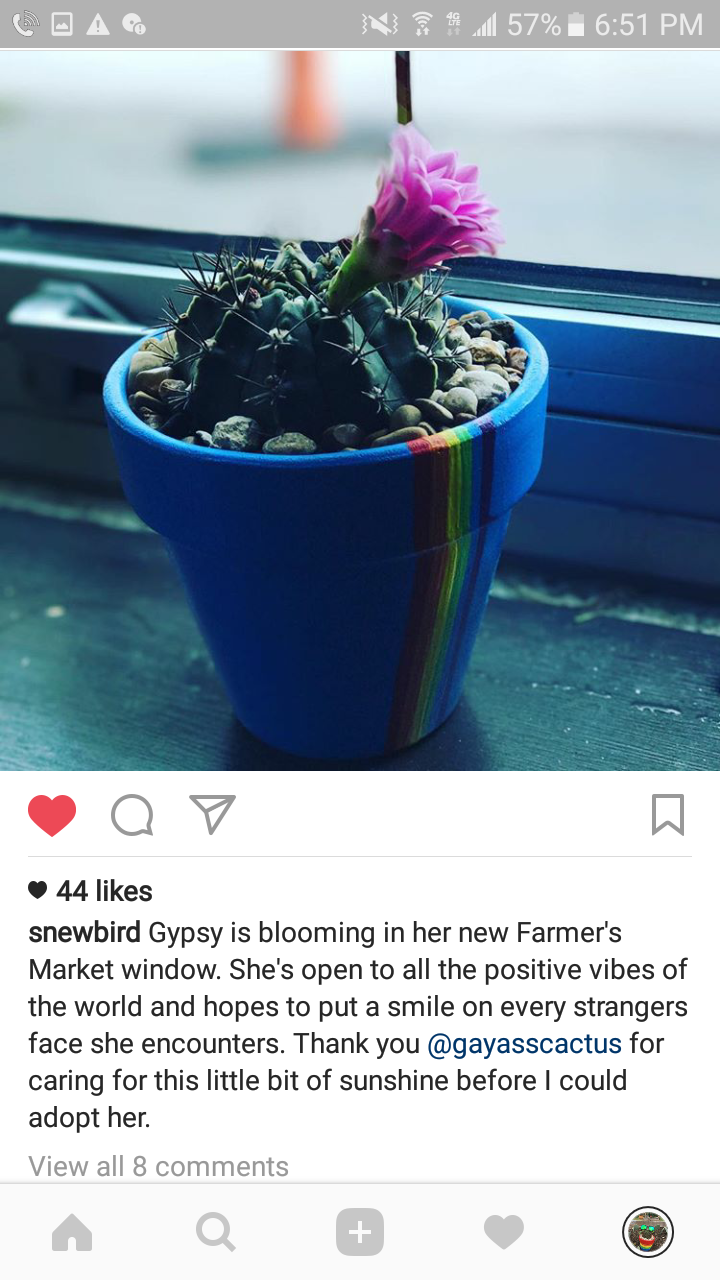Open the Activity heart tab

click(x=504, y=1232)
